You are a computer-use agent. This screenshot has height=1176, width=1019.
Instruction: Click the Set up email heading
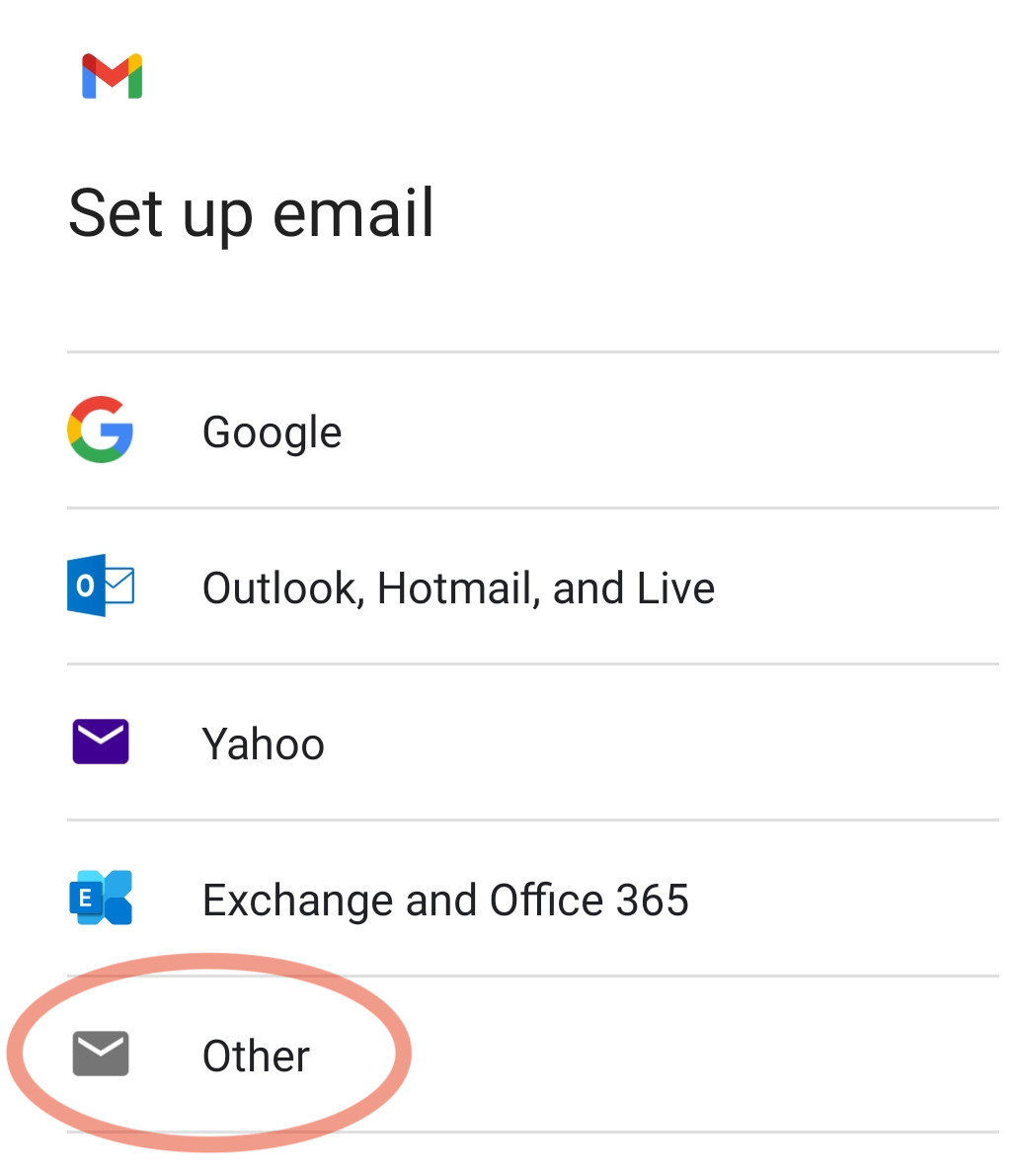pos(251,211)
